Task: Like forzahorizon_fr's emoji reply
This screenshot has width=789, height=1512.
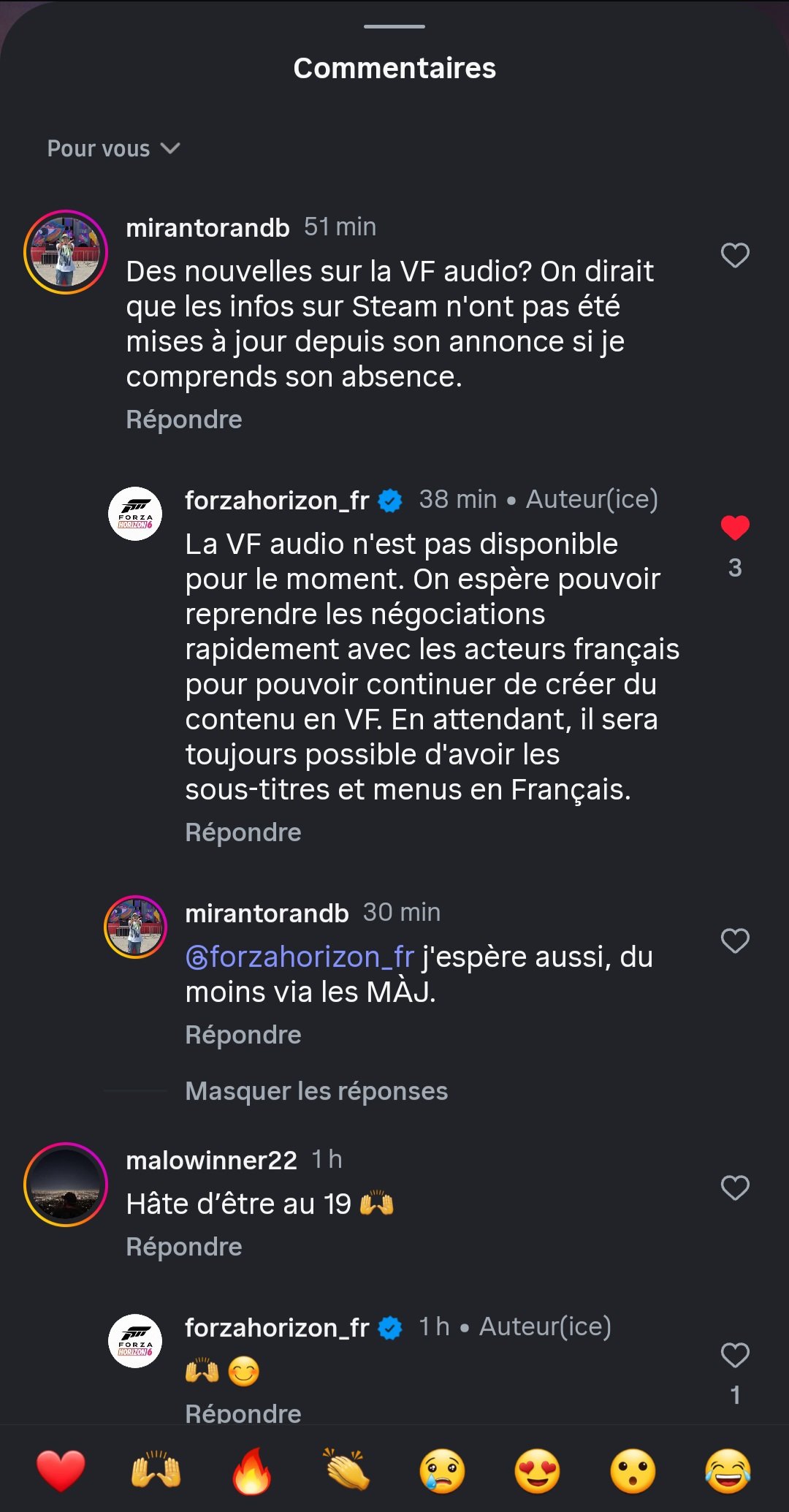Action: point(735,1356)
